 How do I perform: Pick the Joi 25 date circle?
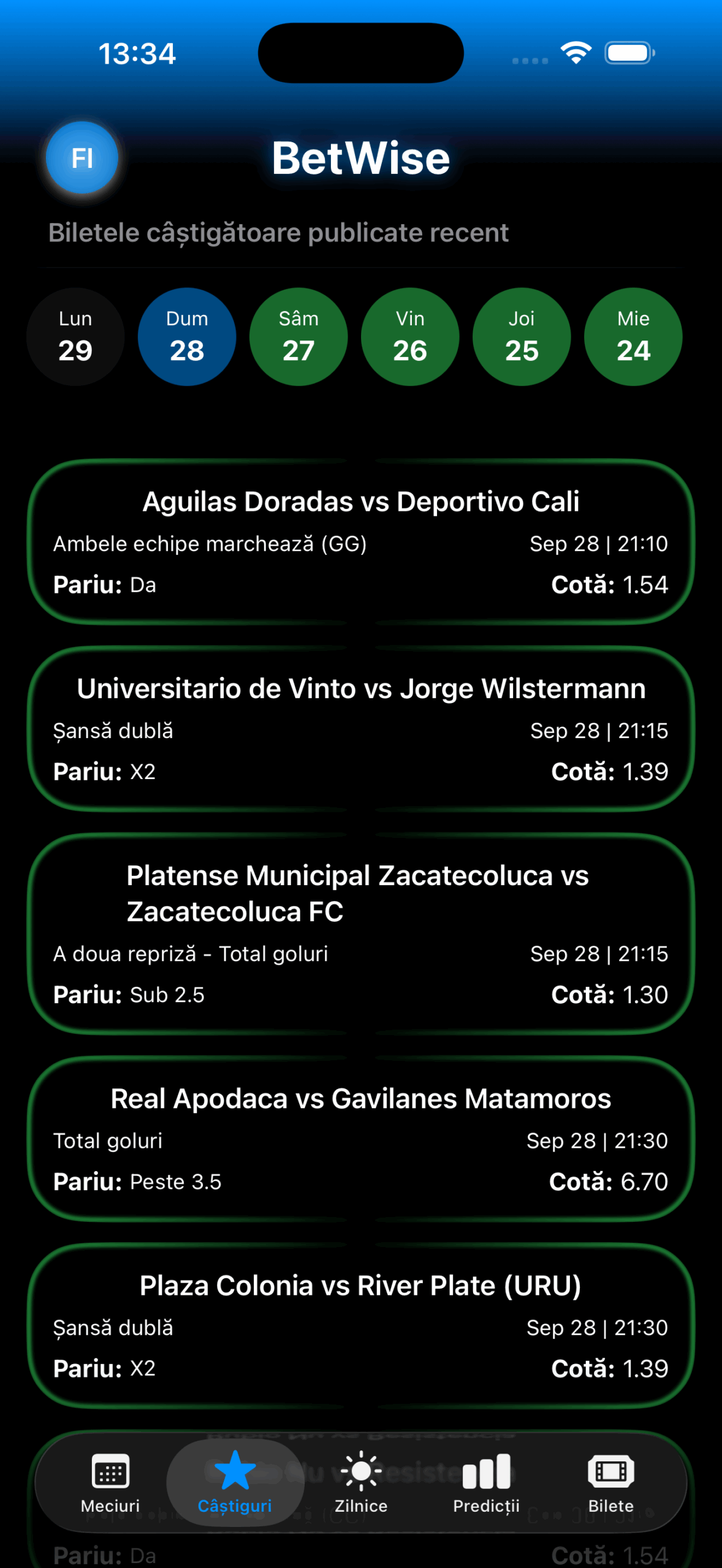(522, 337)
